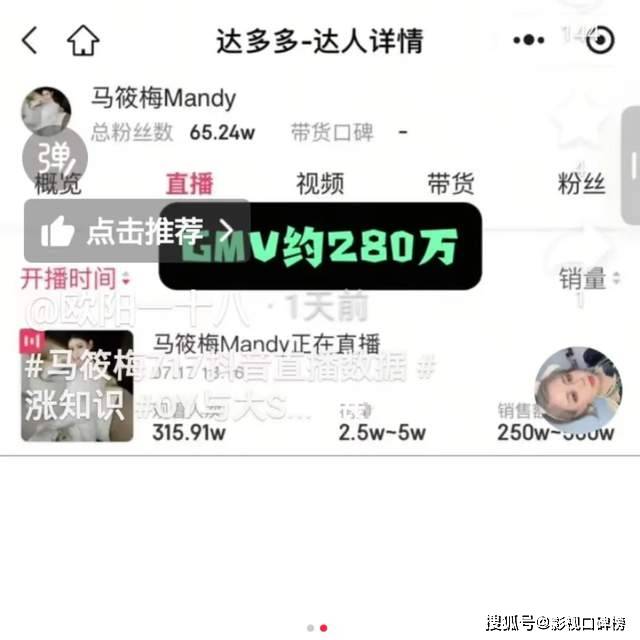Open the 带货 tab
This screenshot has width=640, height=640.
point(451,184)
